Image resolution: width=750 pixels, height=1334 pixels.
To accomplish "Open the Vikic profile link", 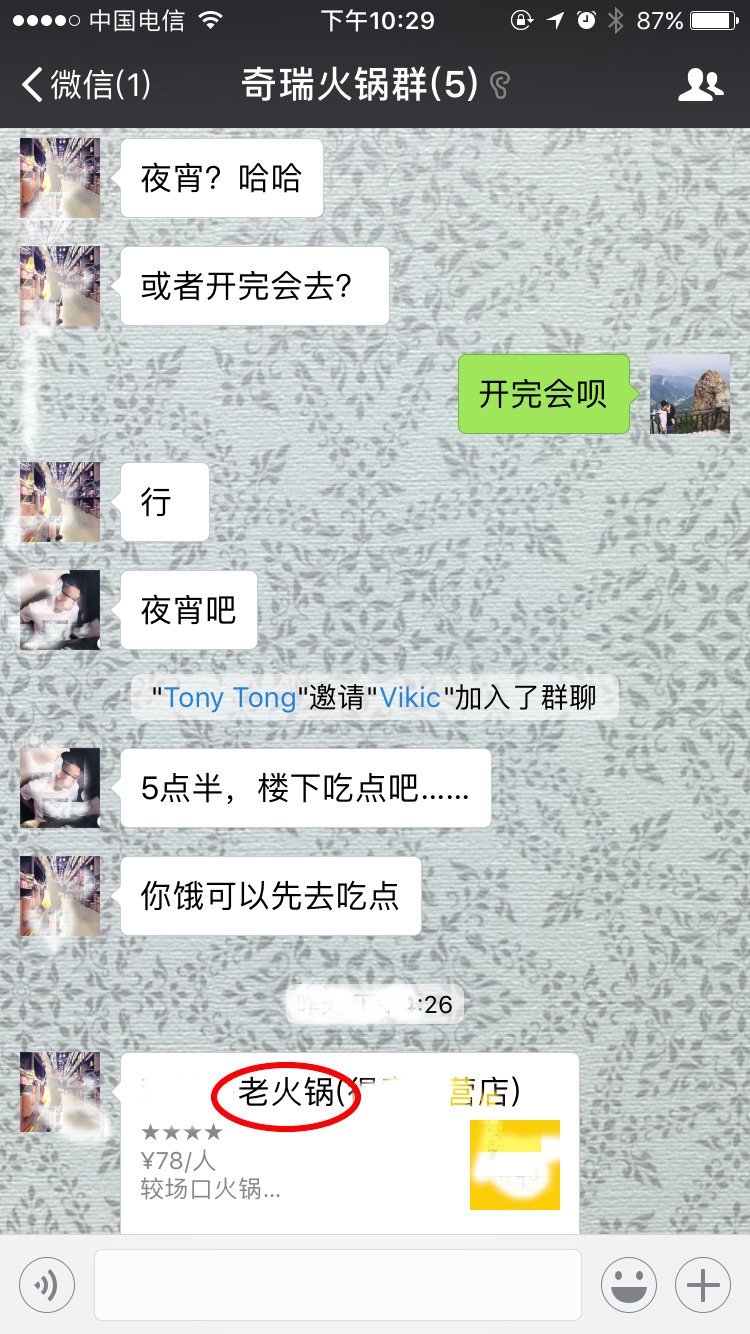I will click(410, 697).
